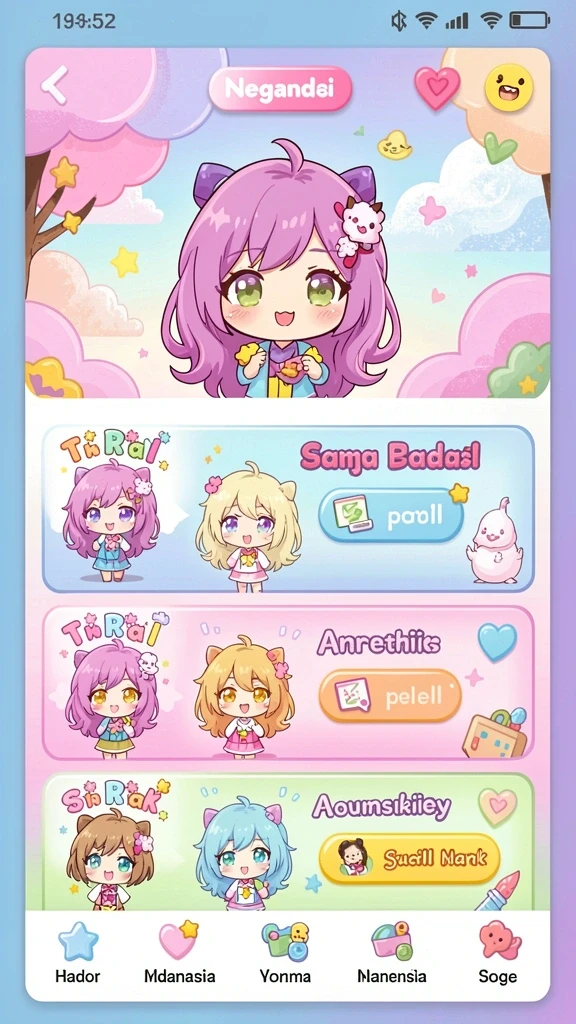Open the Sama Badasl card
Viewport: 576px width, 1024px height.
point(288,509)
